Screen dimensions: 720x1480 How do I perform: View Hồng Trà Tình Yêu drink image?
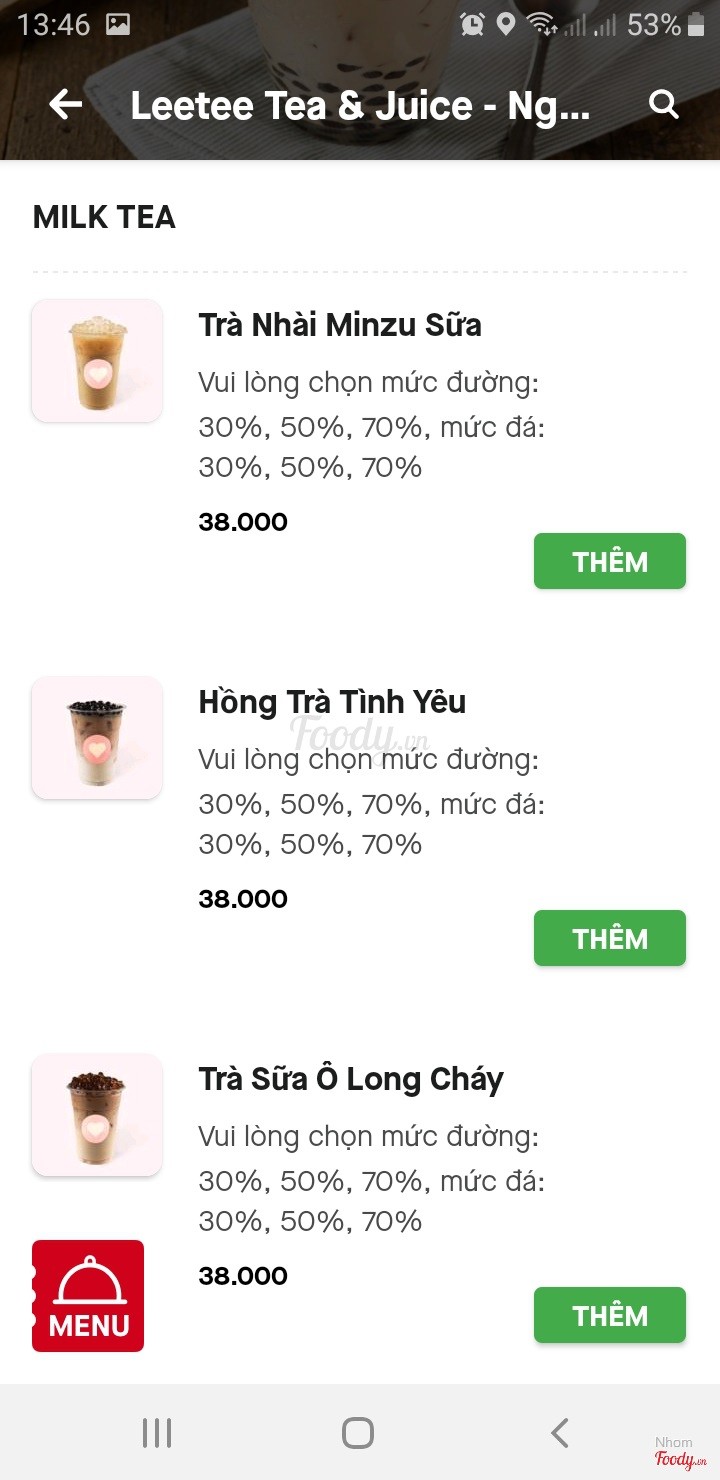pyautogui.click(x=97, y=738)
